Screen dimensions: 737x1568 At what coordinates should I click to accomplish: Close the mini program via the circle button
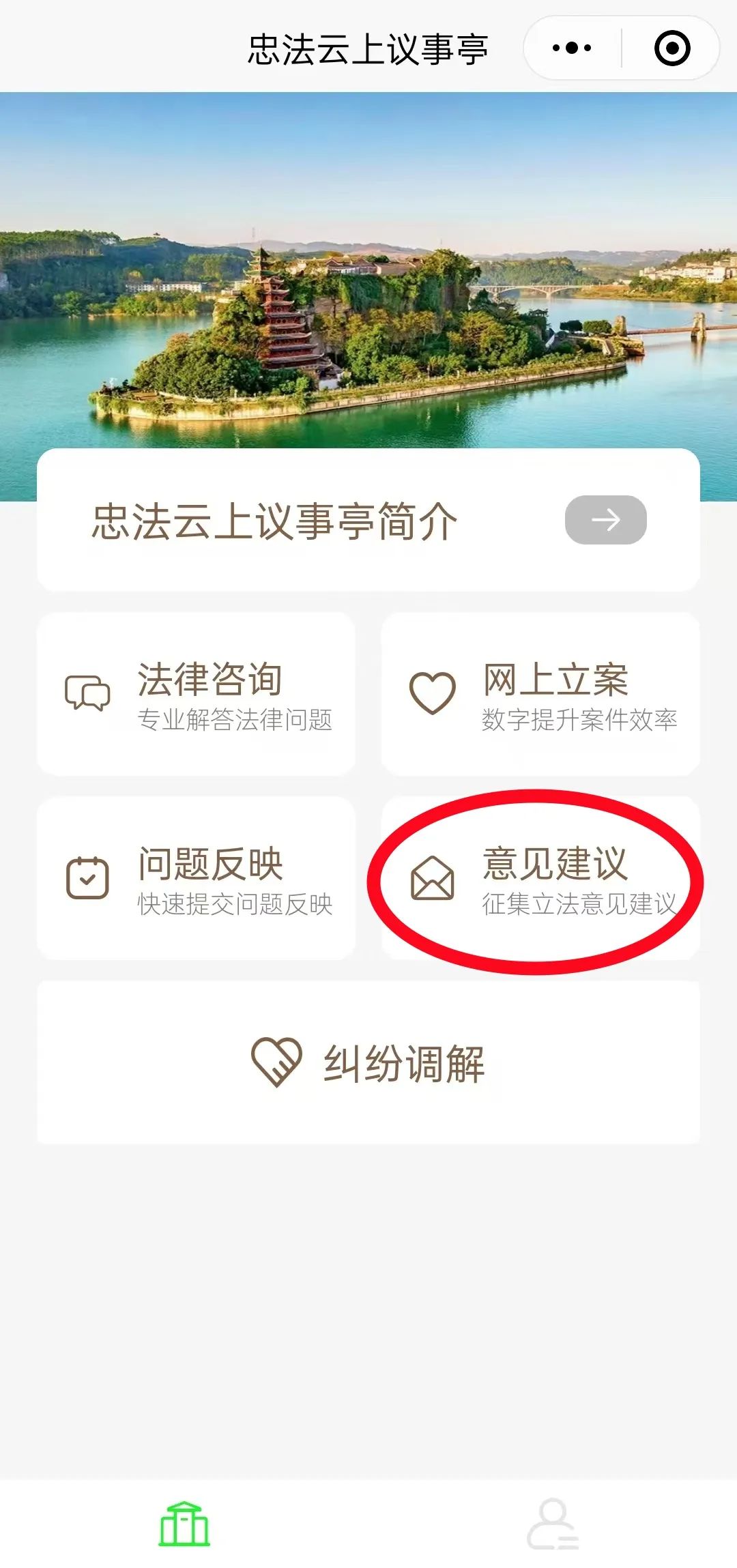[x=671, y=48]
